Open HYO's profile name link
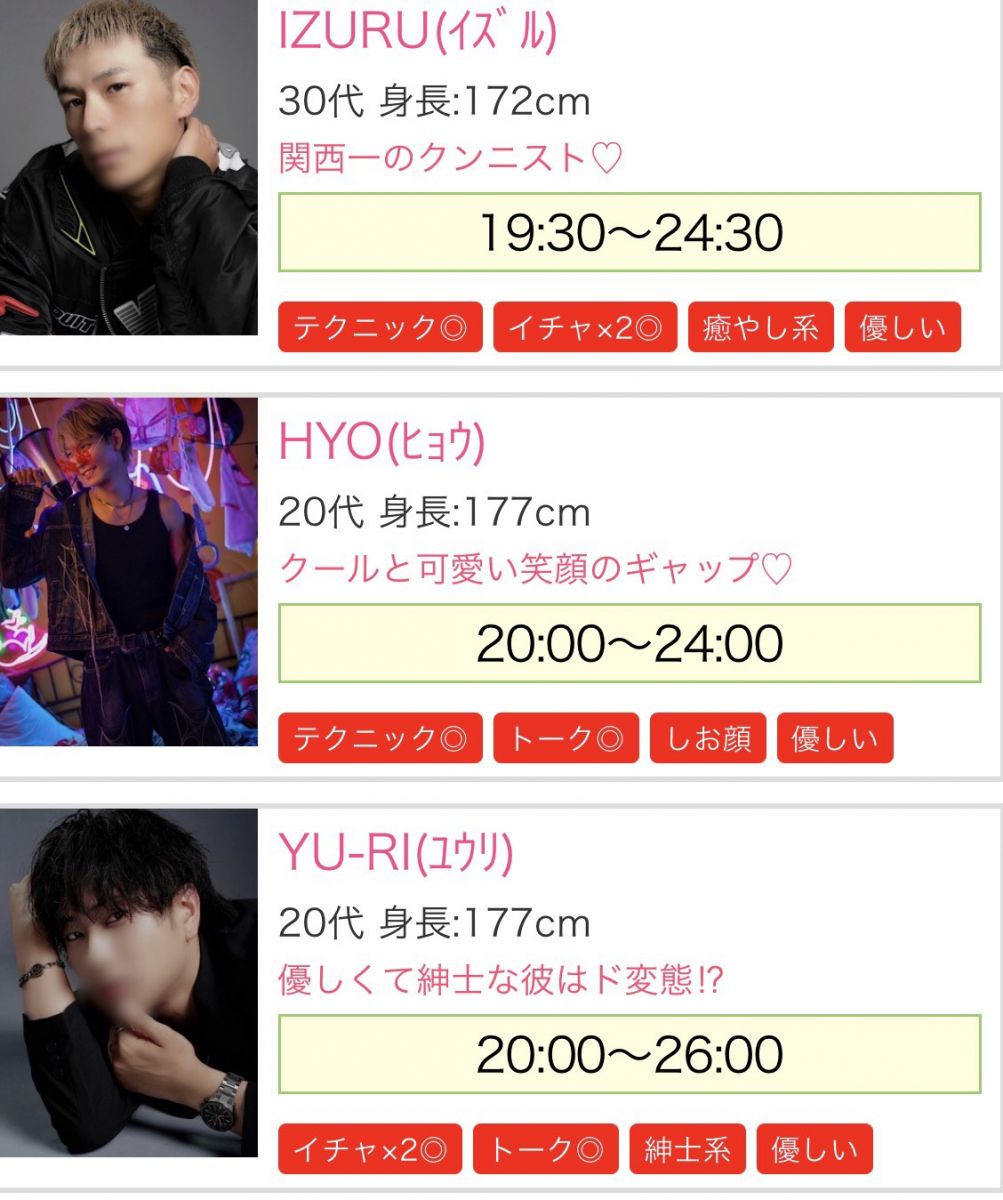 coord(381,443)
